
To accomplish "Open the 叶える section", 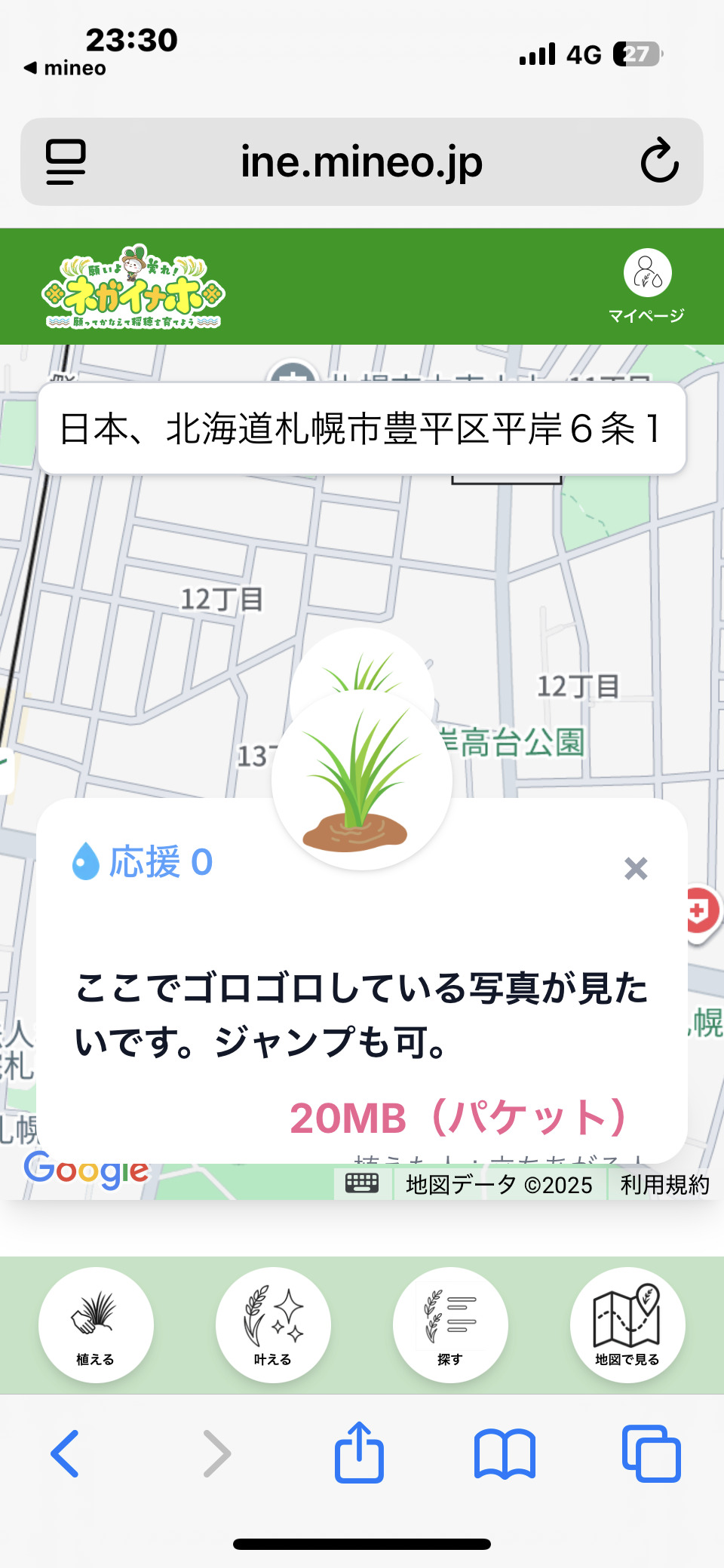I will pos(273,1324).
